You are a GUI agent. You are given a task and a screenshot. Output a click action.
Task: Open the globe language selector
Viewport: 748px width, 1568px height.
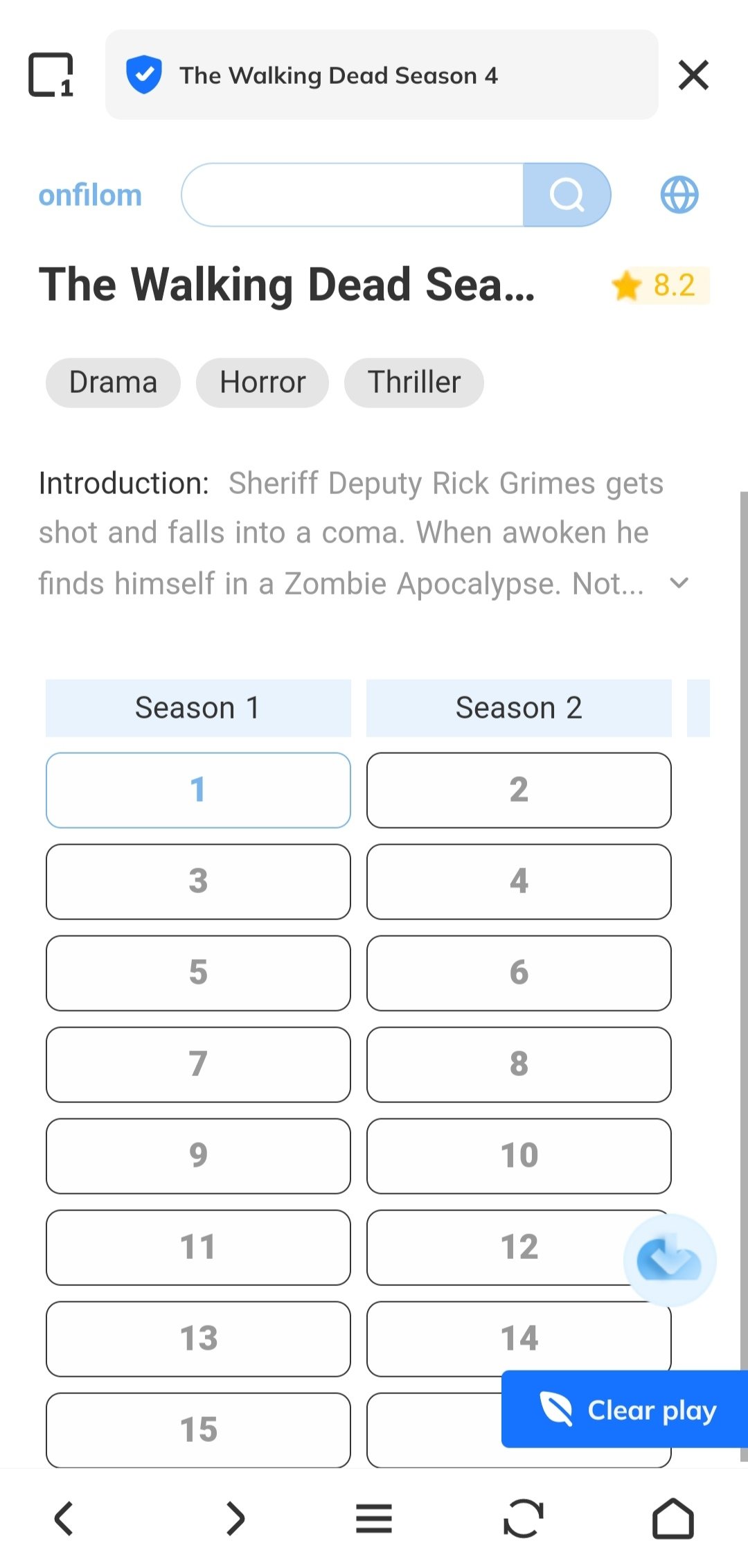coord(679,195)
